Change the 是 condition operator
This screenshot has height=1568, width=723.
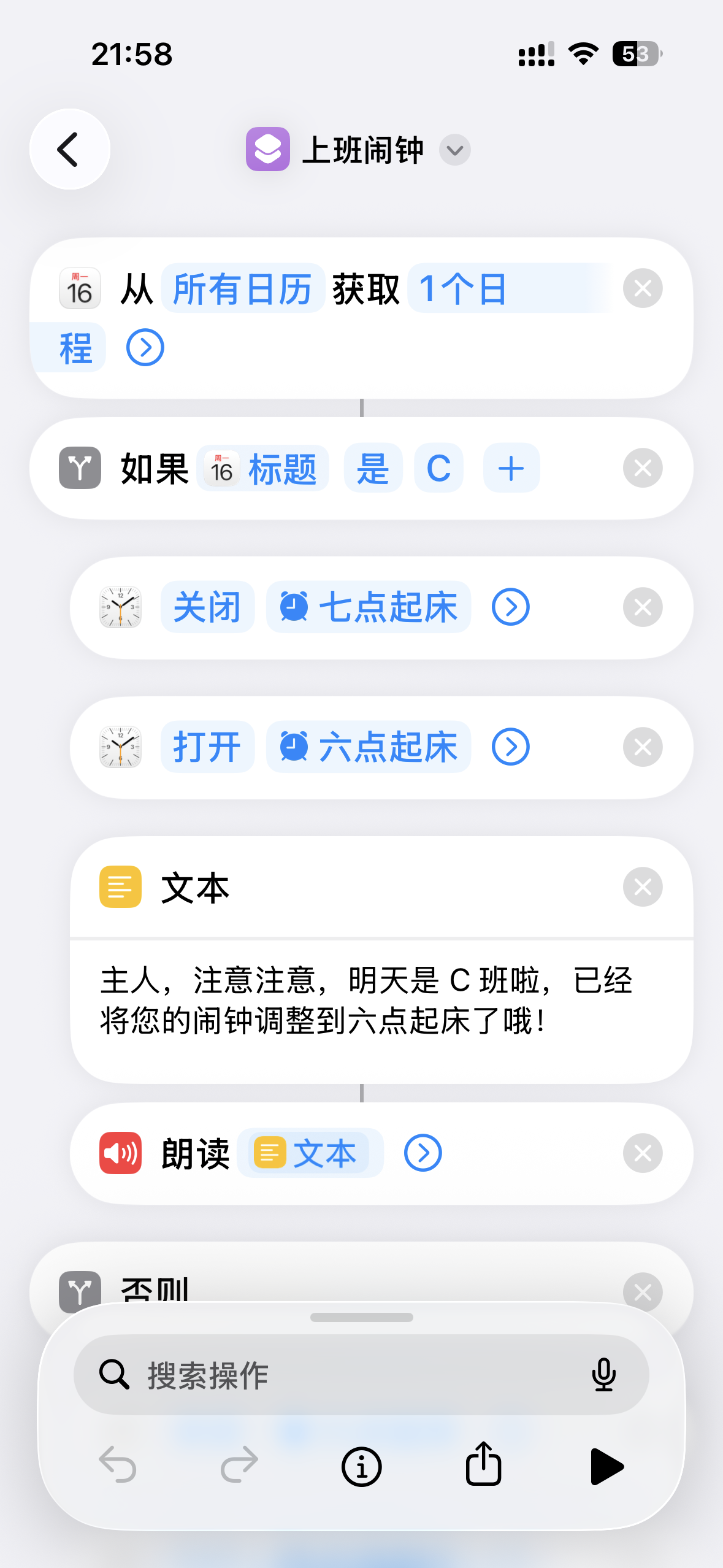[x=373, y=469]
